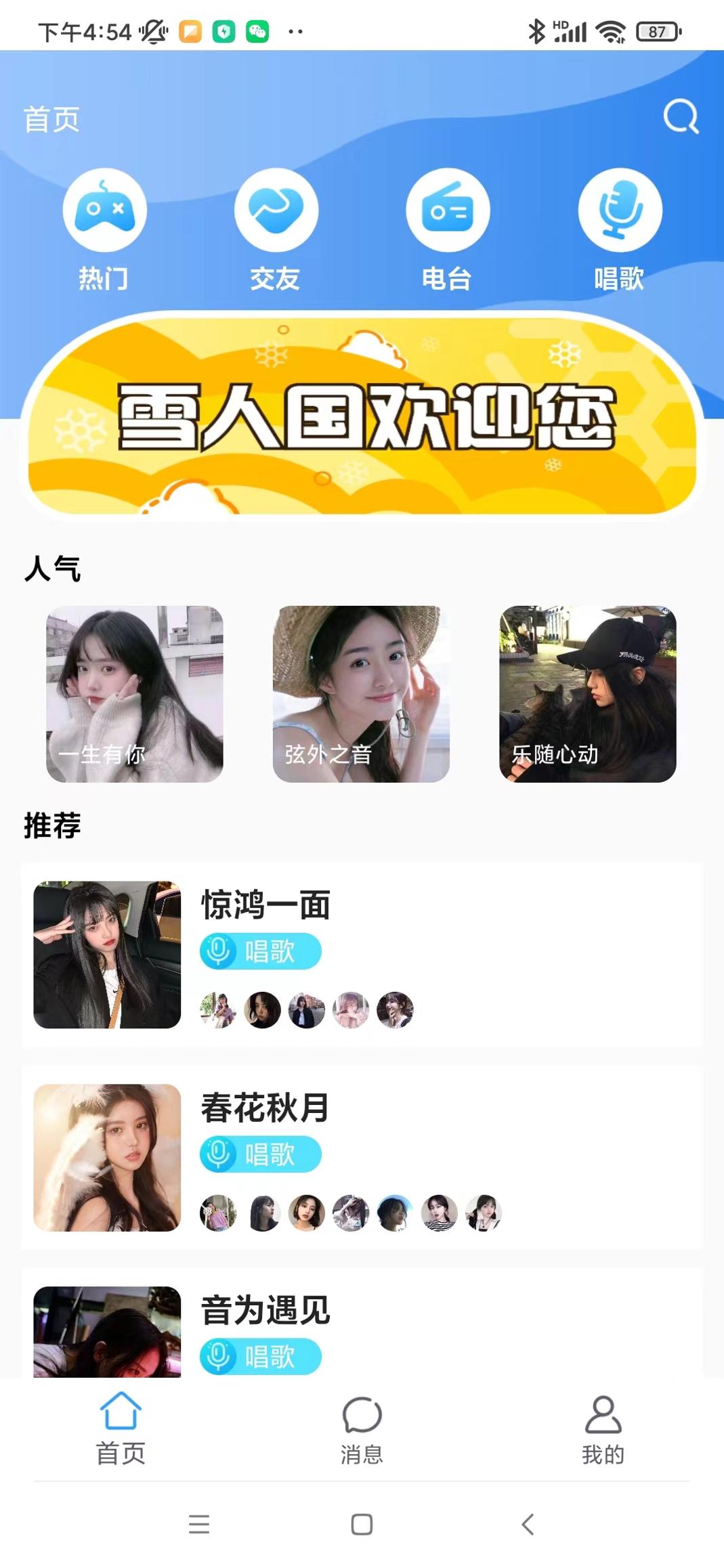Open the 电台 category
Viewport: 724px width, 1568px height.
(448, 211)
